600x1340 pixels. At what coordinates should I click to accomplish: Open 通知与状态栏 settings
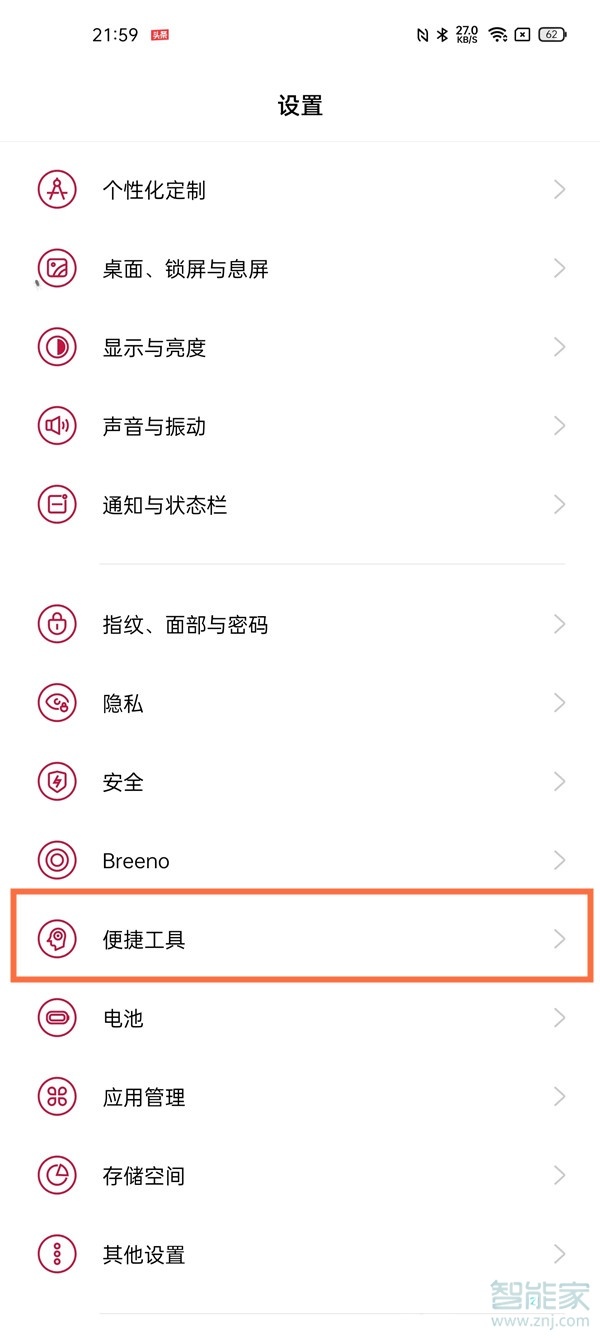click(x=165, y=505)
